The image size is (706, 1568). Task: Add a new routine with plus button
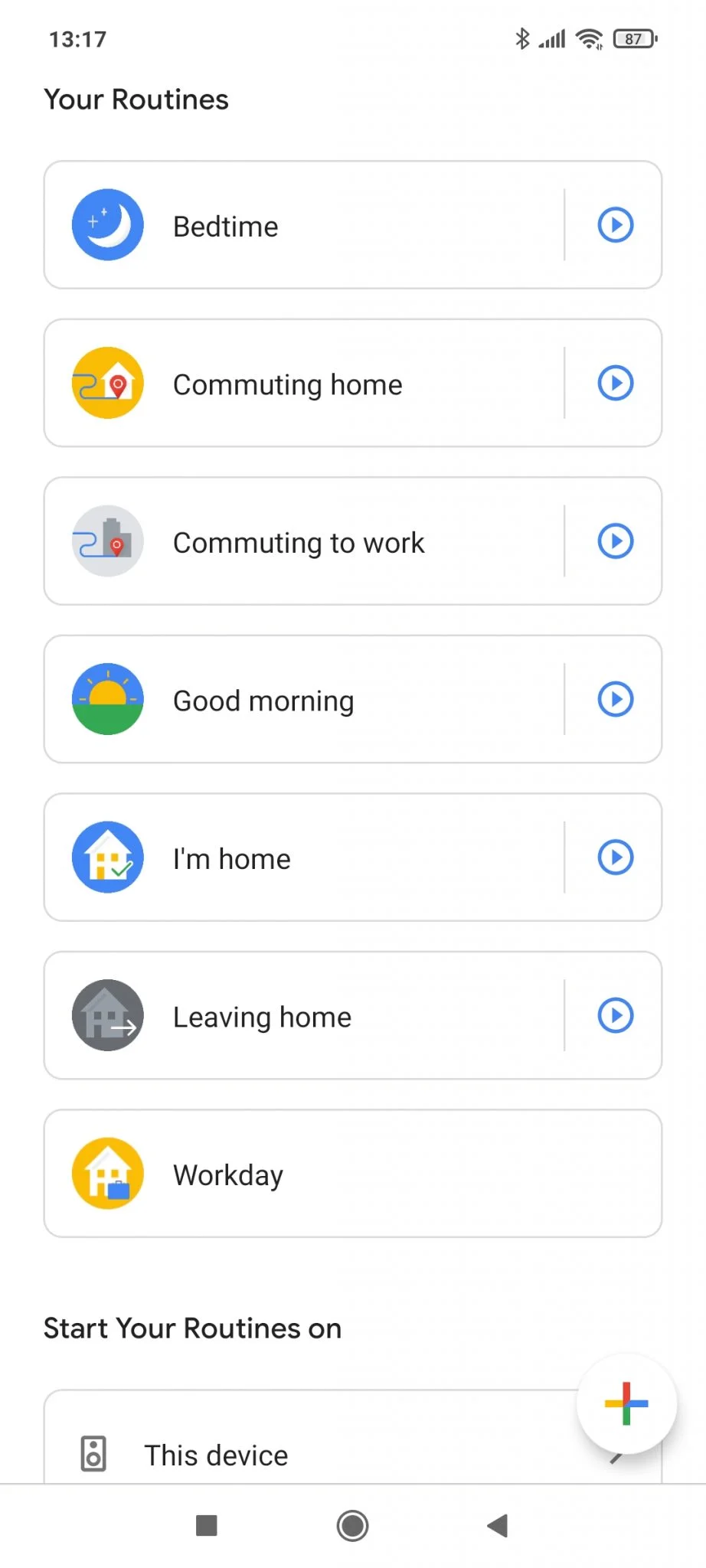coord(626,1403)
